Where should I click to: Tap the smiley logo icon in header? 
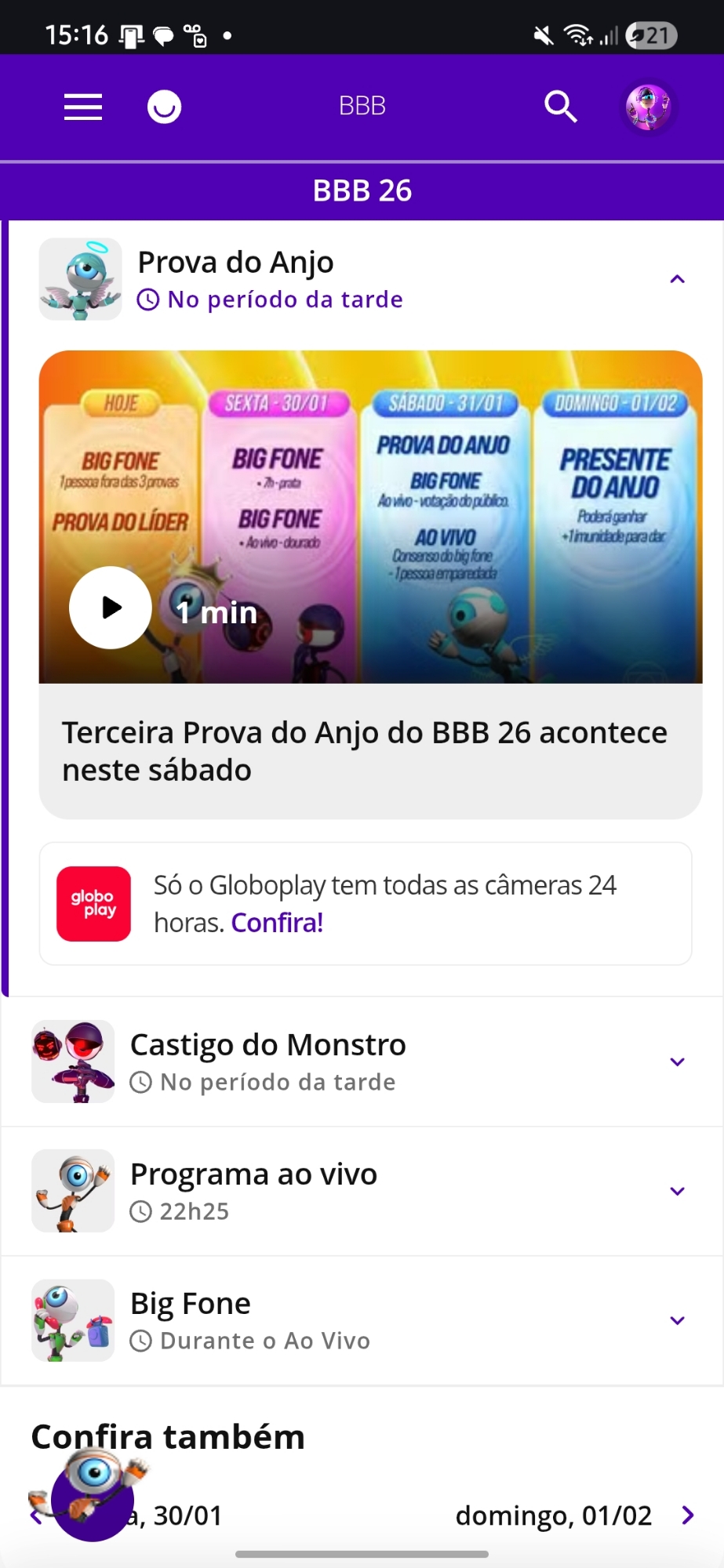(165, 107)
